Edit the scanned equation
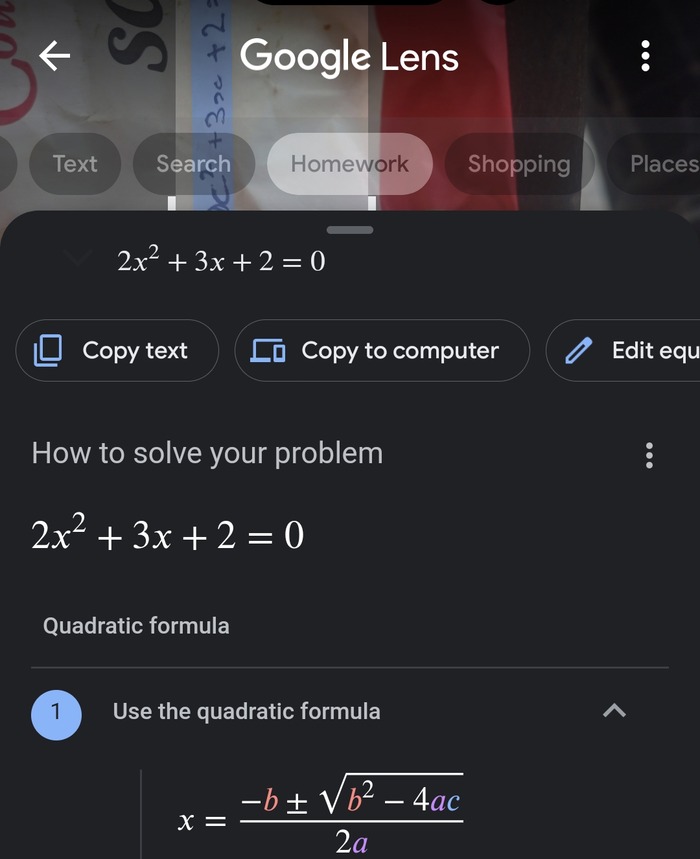The height and width of the screenshot is (859, 700). (630, 351)
